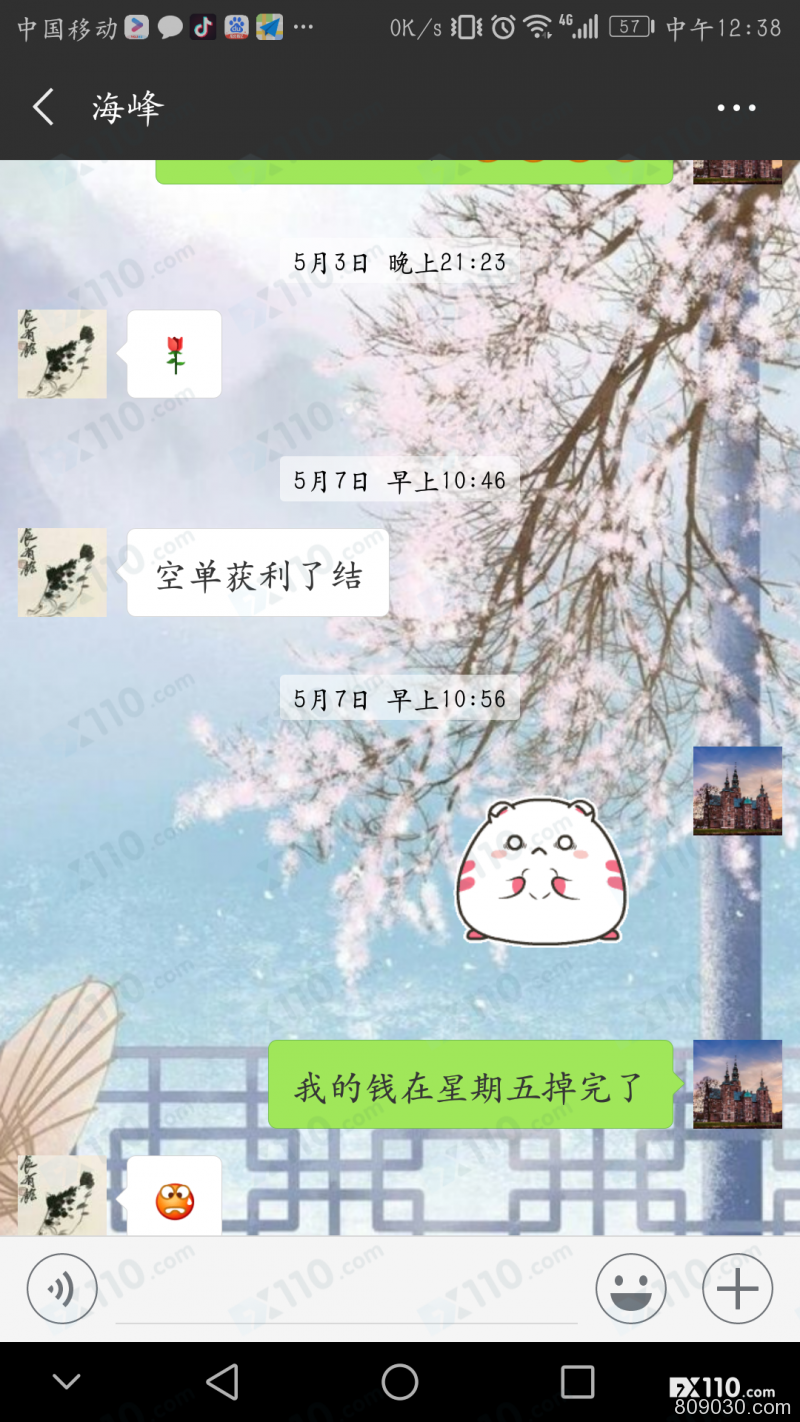Open the three-dot chat menu
This screenshot has width=800, height=1422.
[736, 108]
